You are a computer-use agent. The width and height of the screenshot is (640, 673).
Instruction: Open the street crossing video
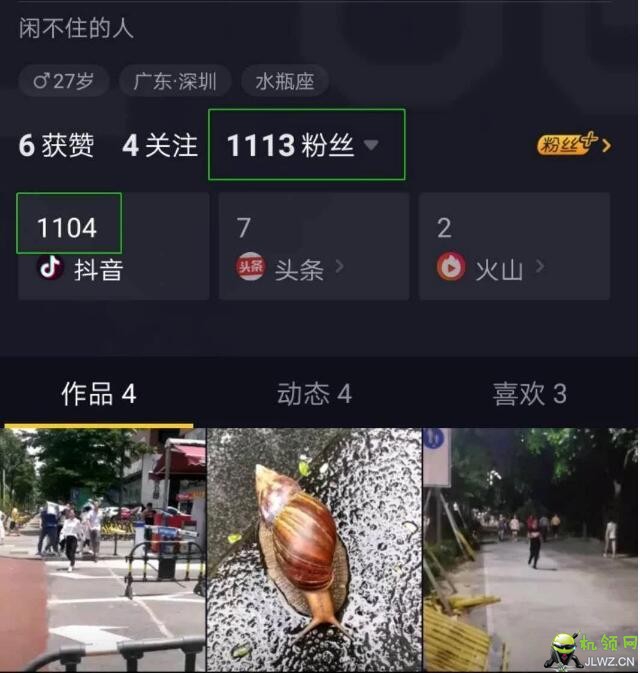point(102,550)
